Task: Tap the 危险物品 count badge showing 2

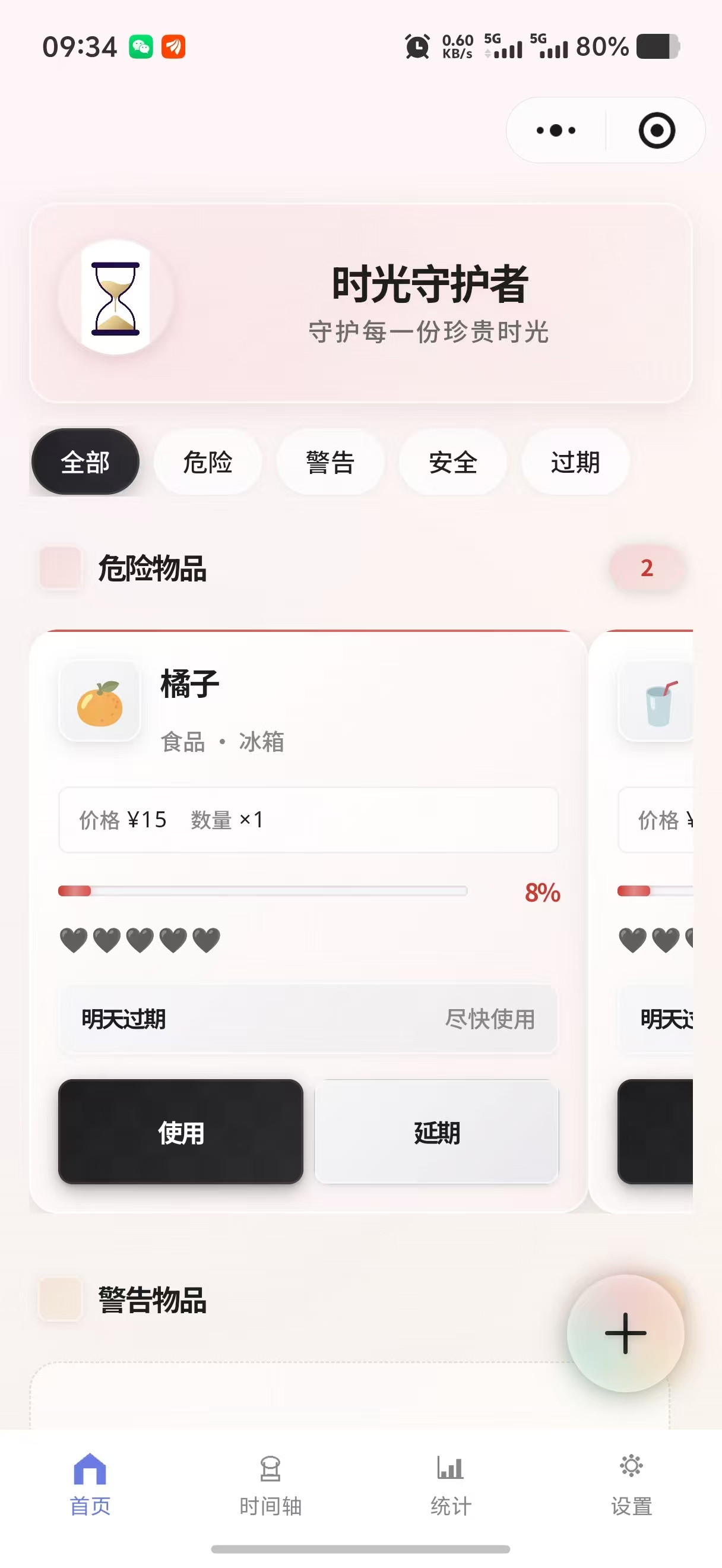Action: [x=647, y=567]
